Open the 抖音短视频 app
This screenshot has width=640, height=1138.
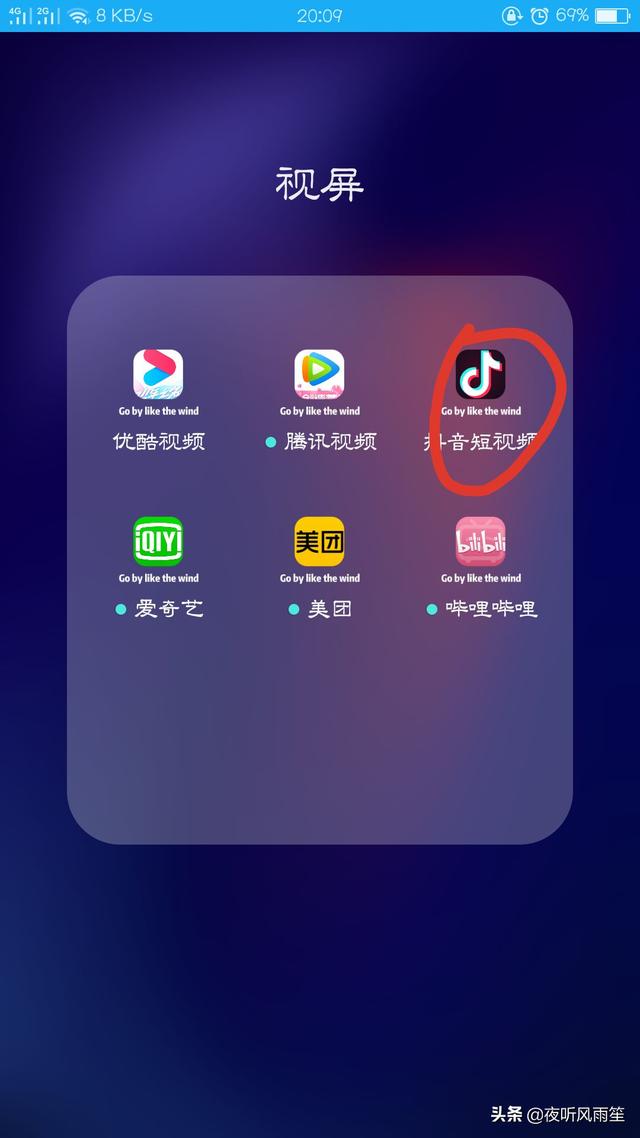click(481, 375)
